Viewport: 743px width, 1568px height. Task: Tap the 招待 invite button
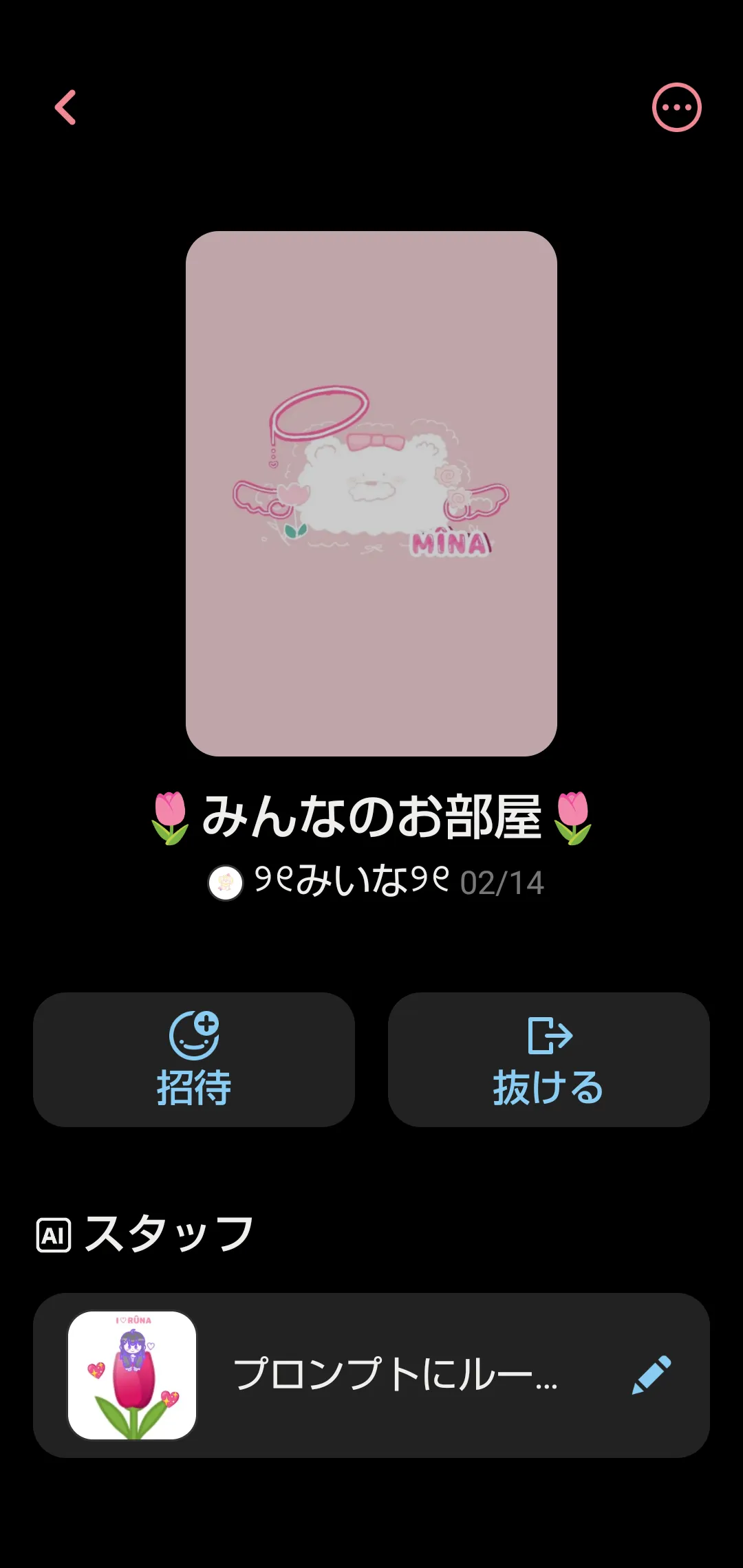tap(194, 1059)
